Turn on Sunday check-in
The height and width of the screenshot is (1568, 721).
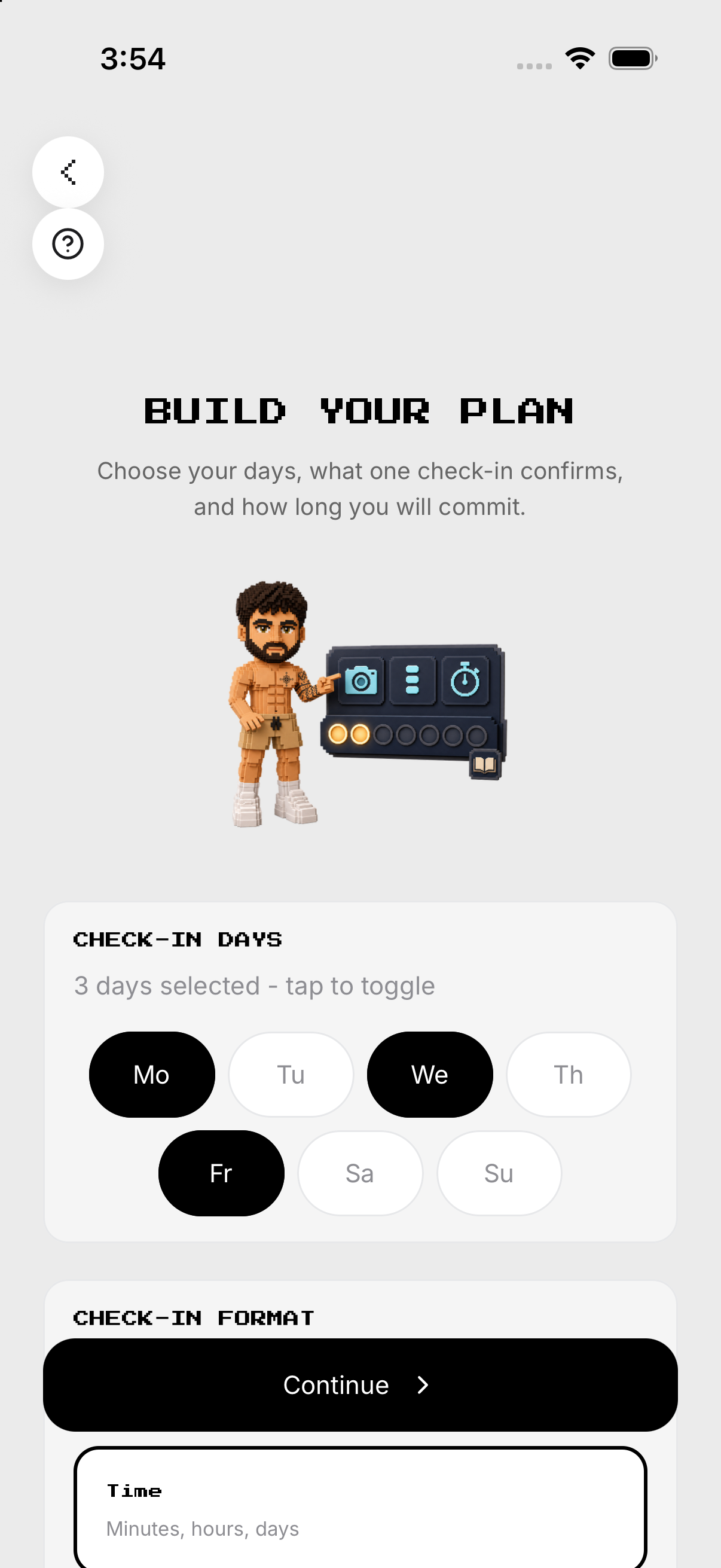pos(499,1173)
